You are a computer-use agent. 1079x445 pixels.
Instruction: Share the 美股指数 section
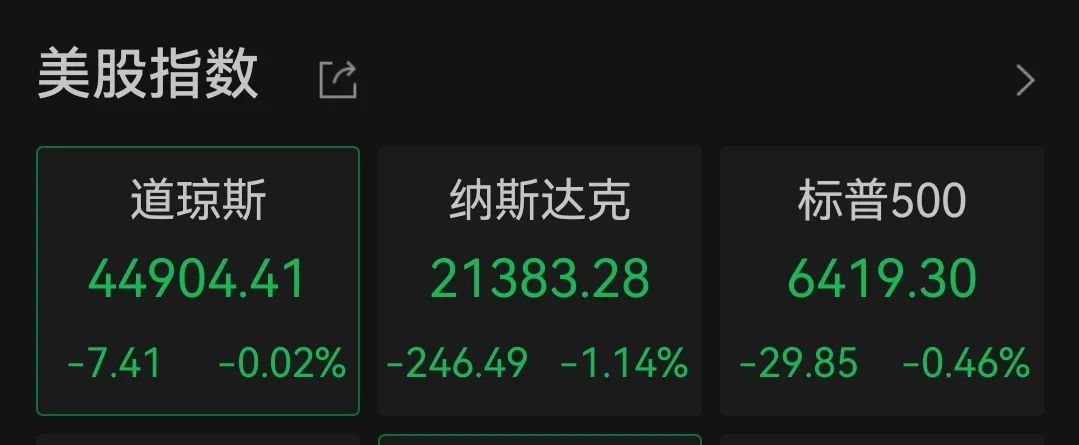tap(338, 80)
